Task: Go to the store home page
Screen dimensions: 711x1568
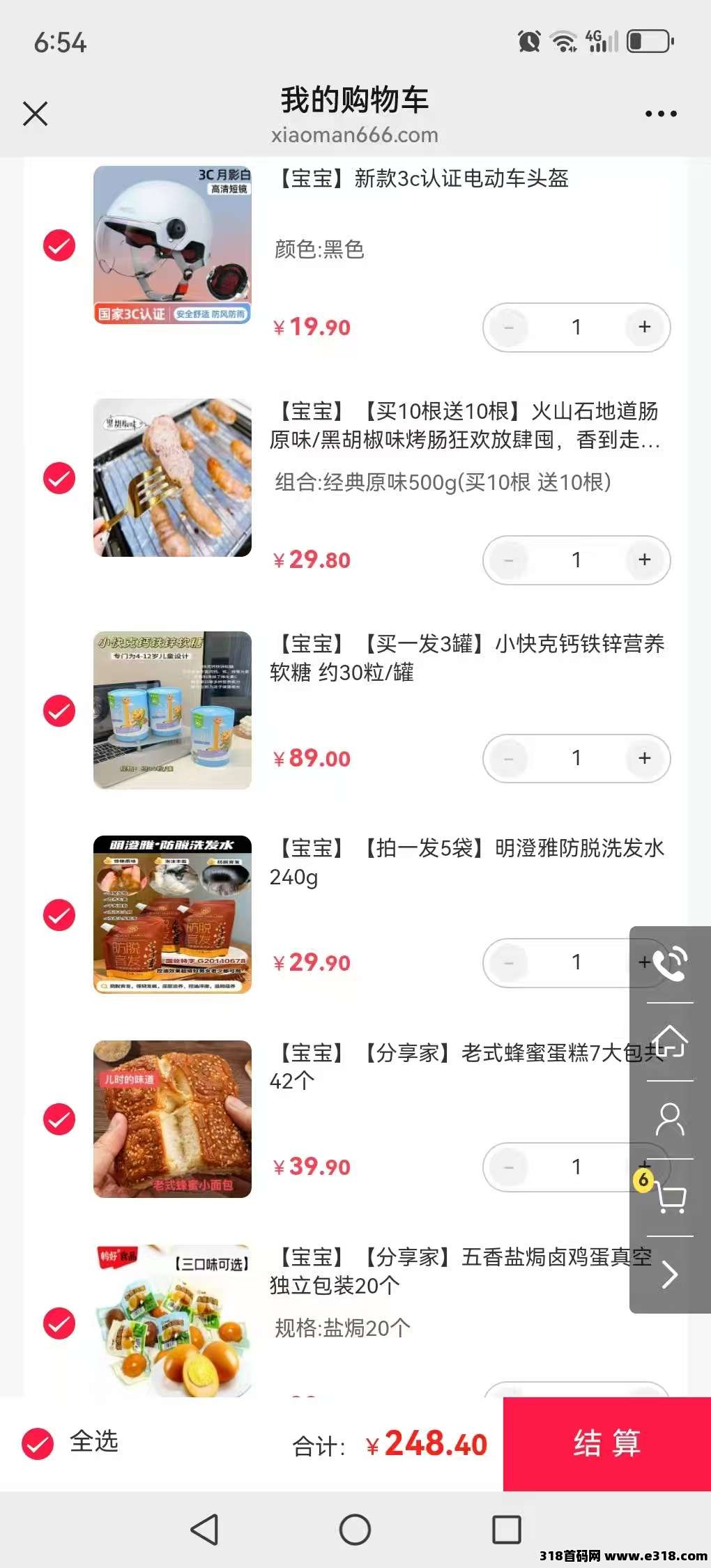Action: click(x=669, y=1041)
